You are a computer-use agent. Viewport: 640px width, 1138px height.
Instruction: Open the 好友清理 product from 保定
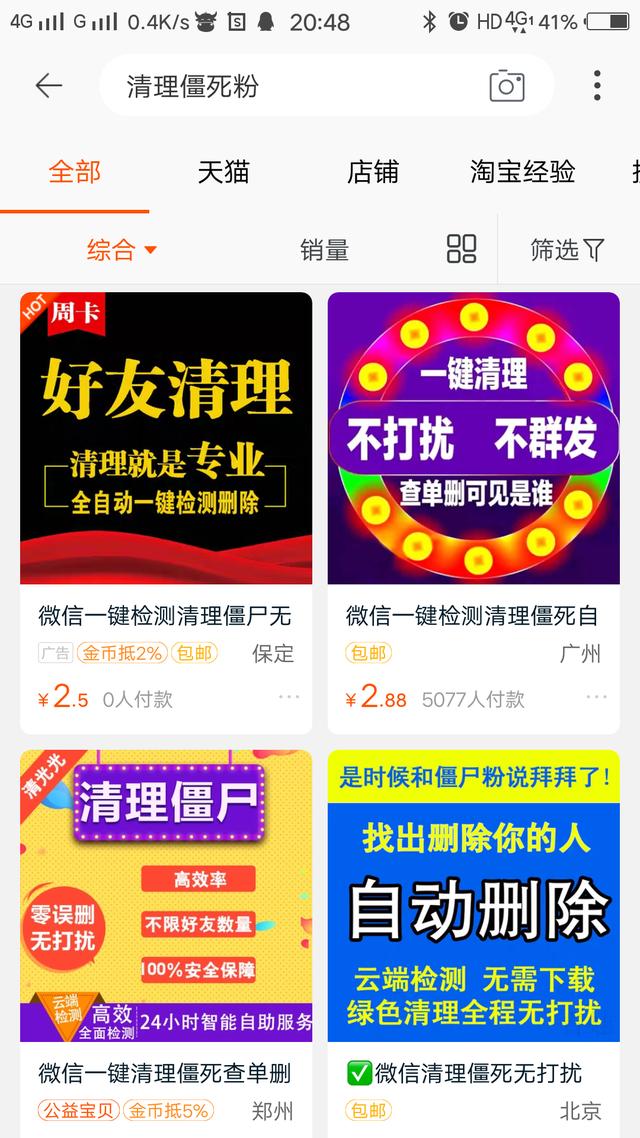[166, 438]
